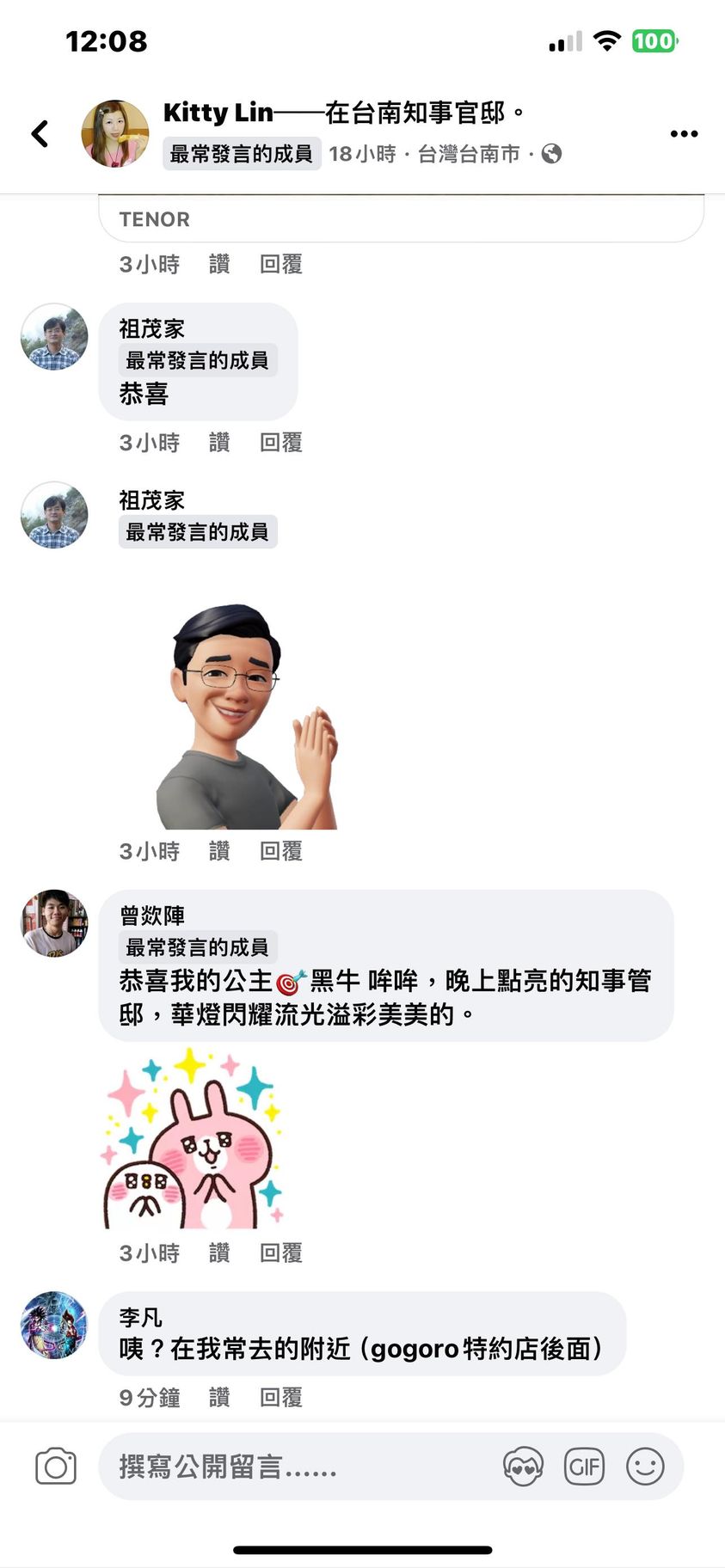725x1568 pixels.
Task: Reply to 祖茂家's 恭喜 comment
Action: [x=281, y=443]
